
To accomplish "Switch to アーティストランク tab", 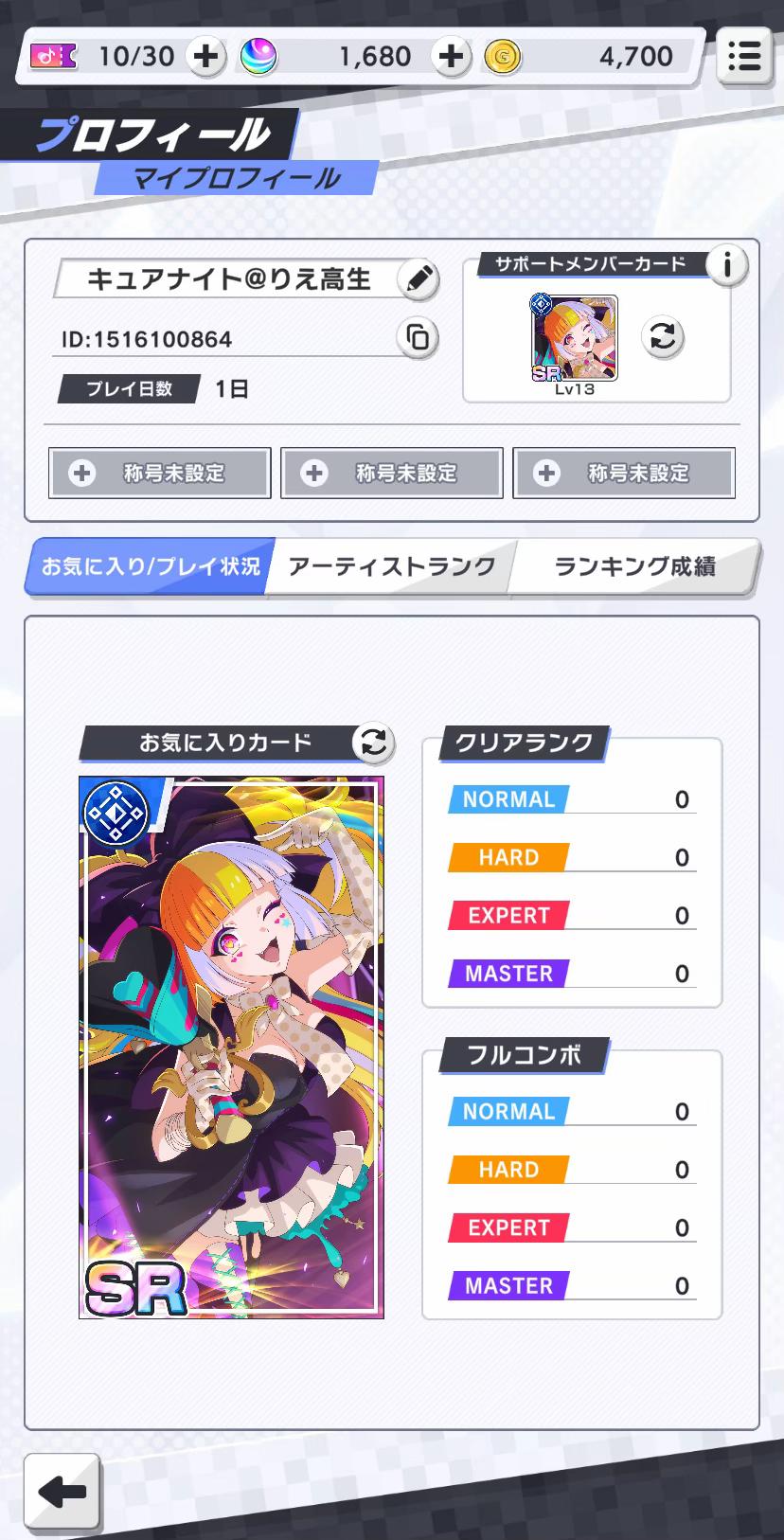I will [391, 566].
